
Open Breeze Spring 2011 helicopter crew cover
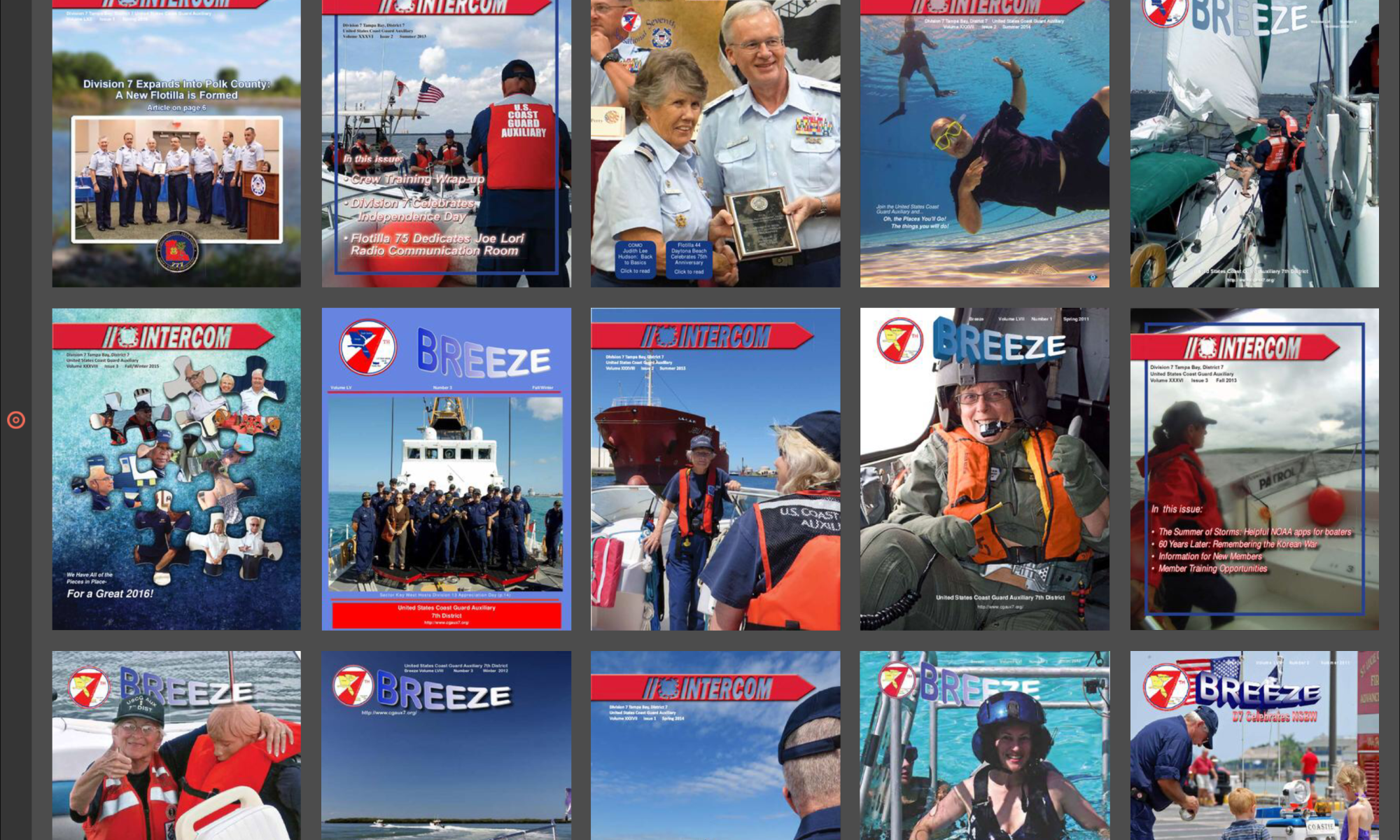[x=984, y=469]
